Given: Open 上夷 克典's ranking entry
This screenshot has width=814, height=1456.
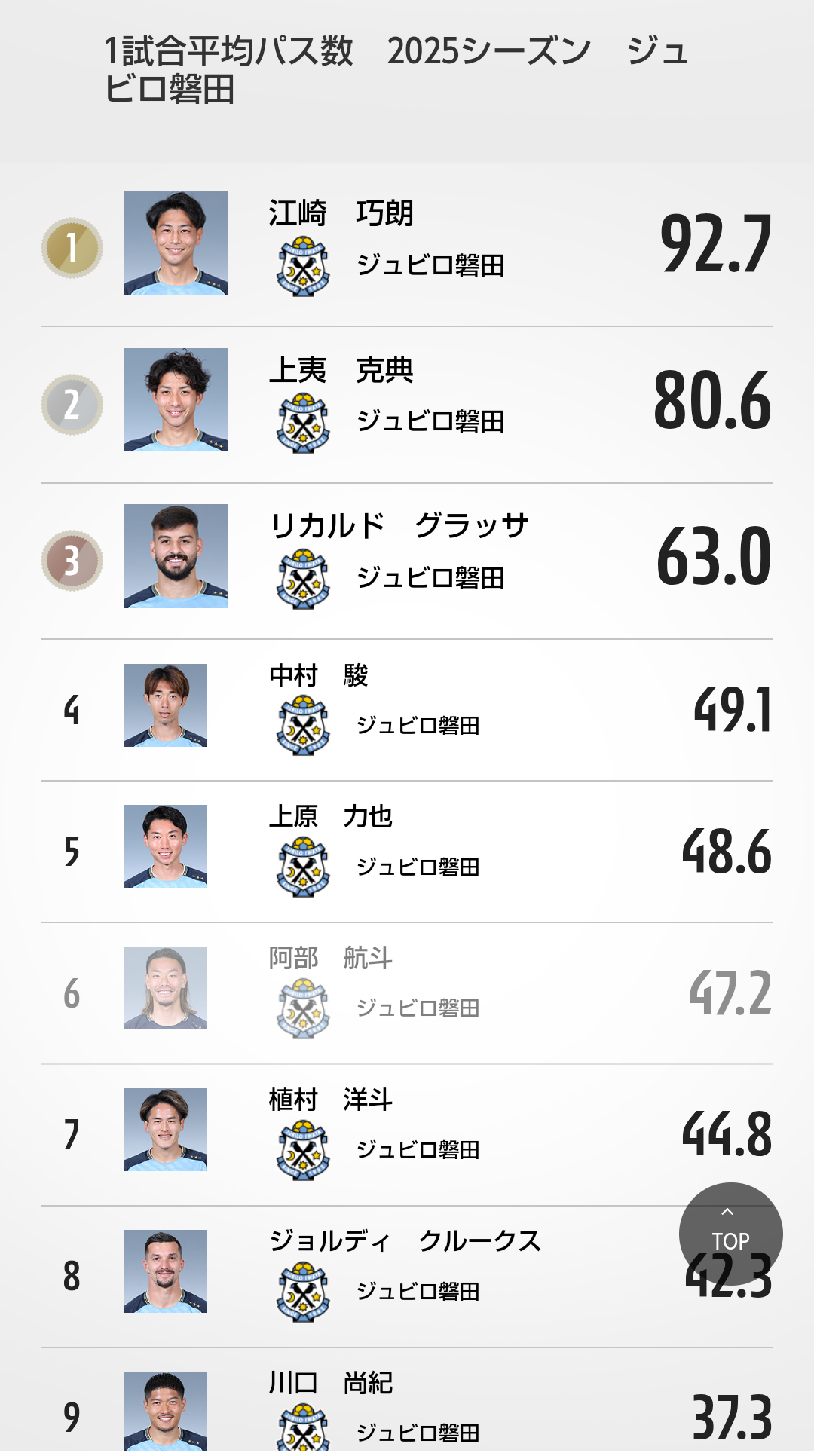Looking at the screenshot, I should click(407, 405).
